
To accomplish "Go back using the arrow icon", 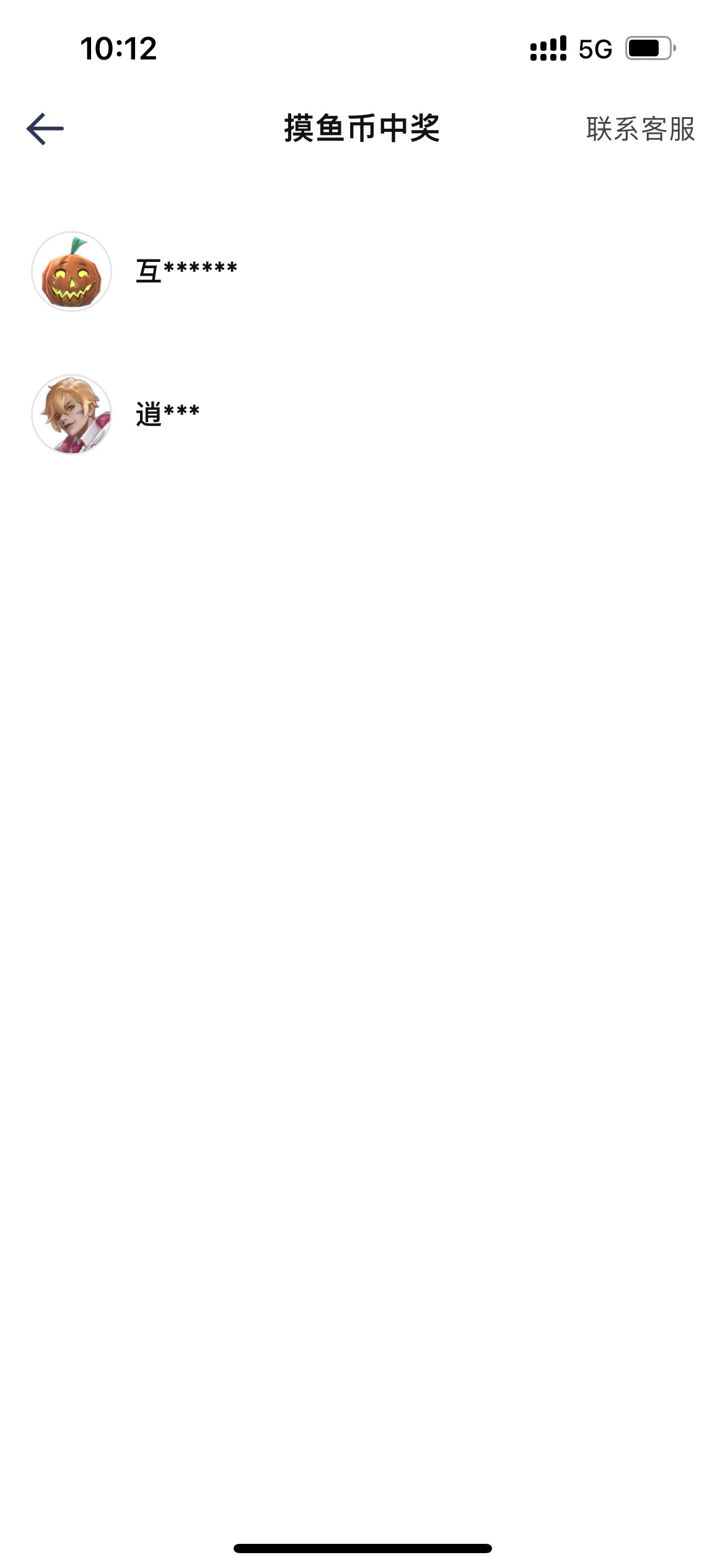I will point(45,129).
